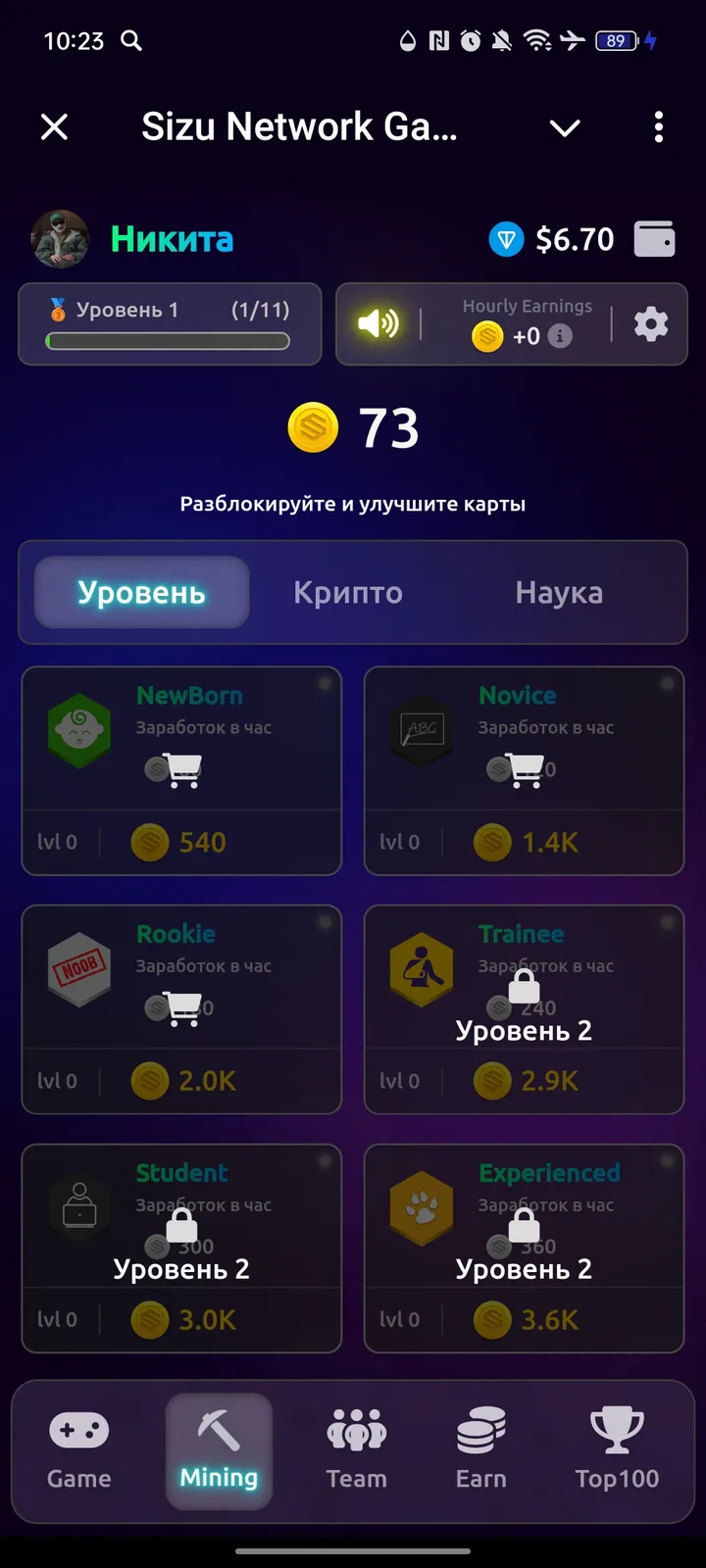Expand the chevron dropdown in header
The height and width of the screenshot is (1568, 706).
pos(565,127)
